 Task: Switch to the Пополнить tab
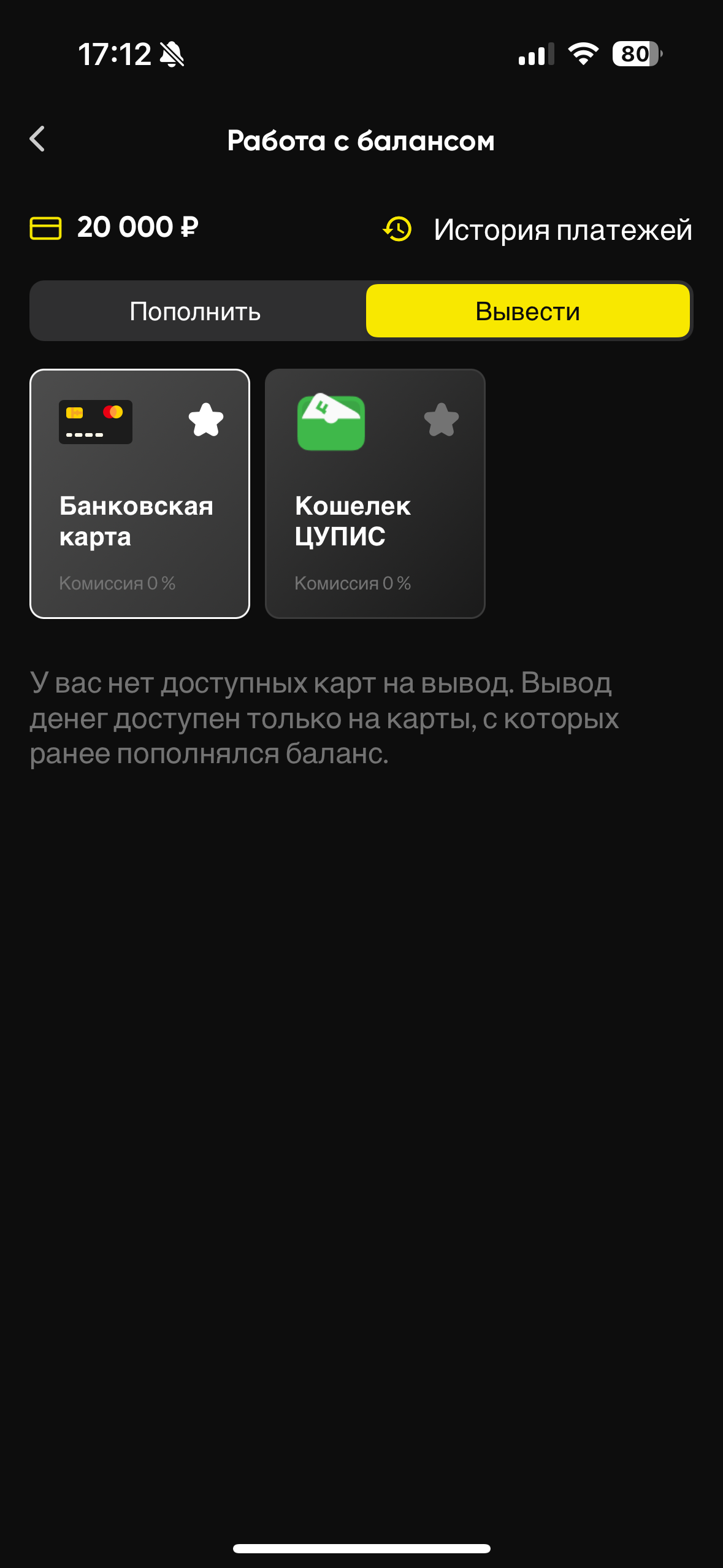(196, 312)
